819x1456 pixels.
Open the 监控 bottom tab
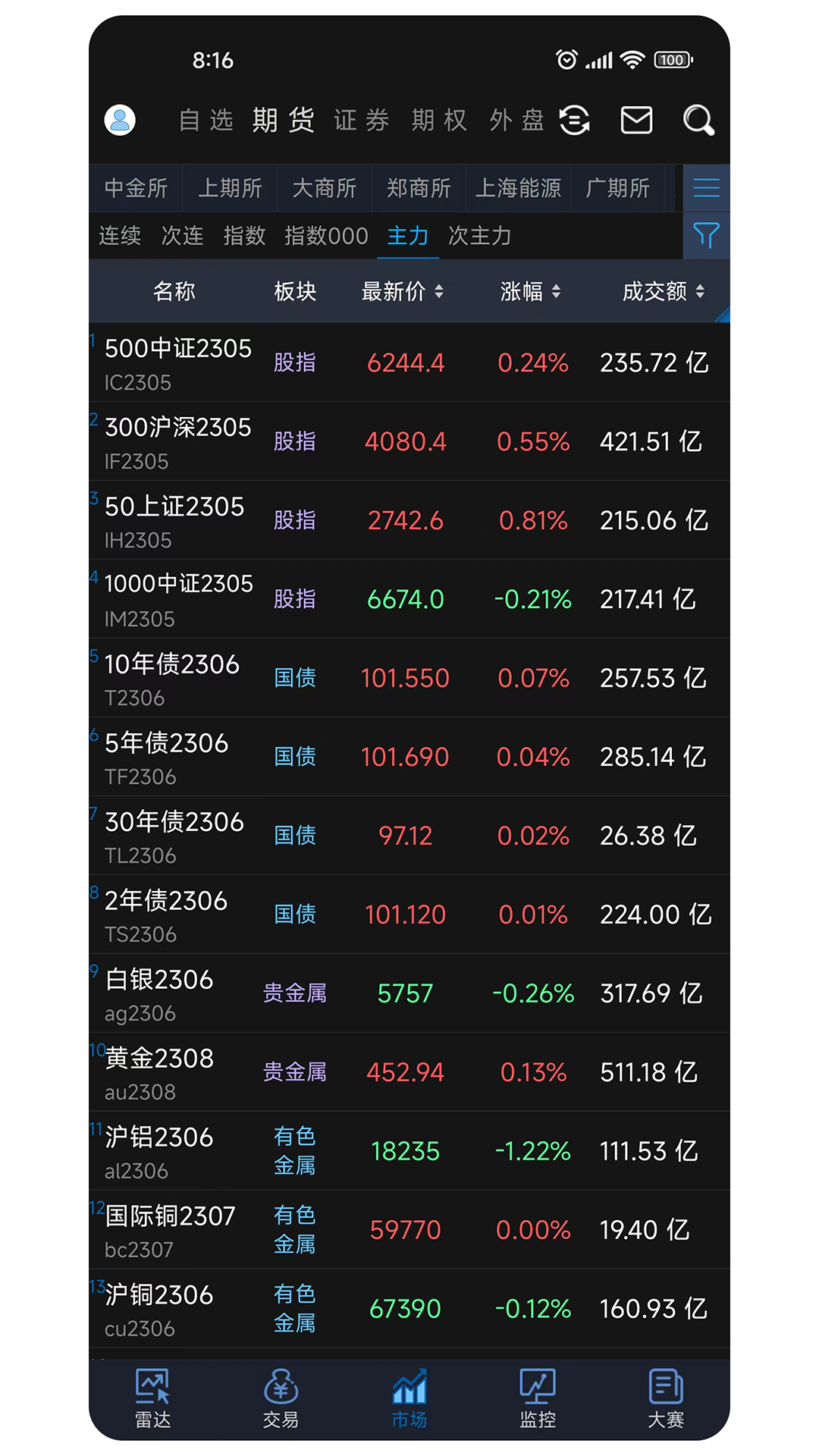(538, 1399)
